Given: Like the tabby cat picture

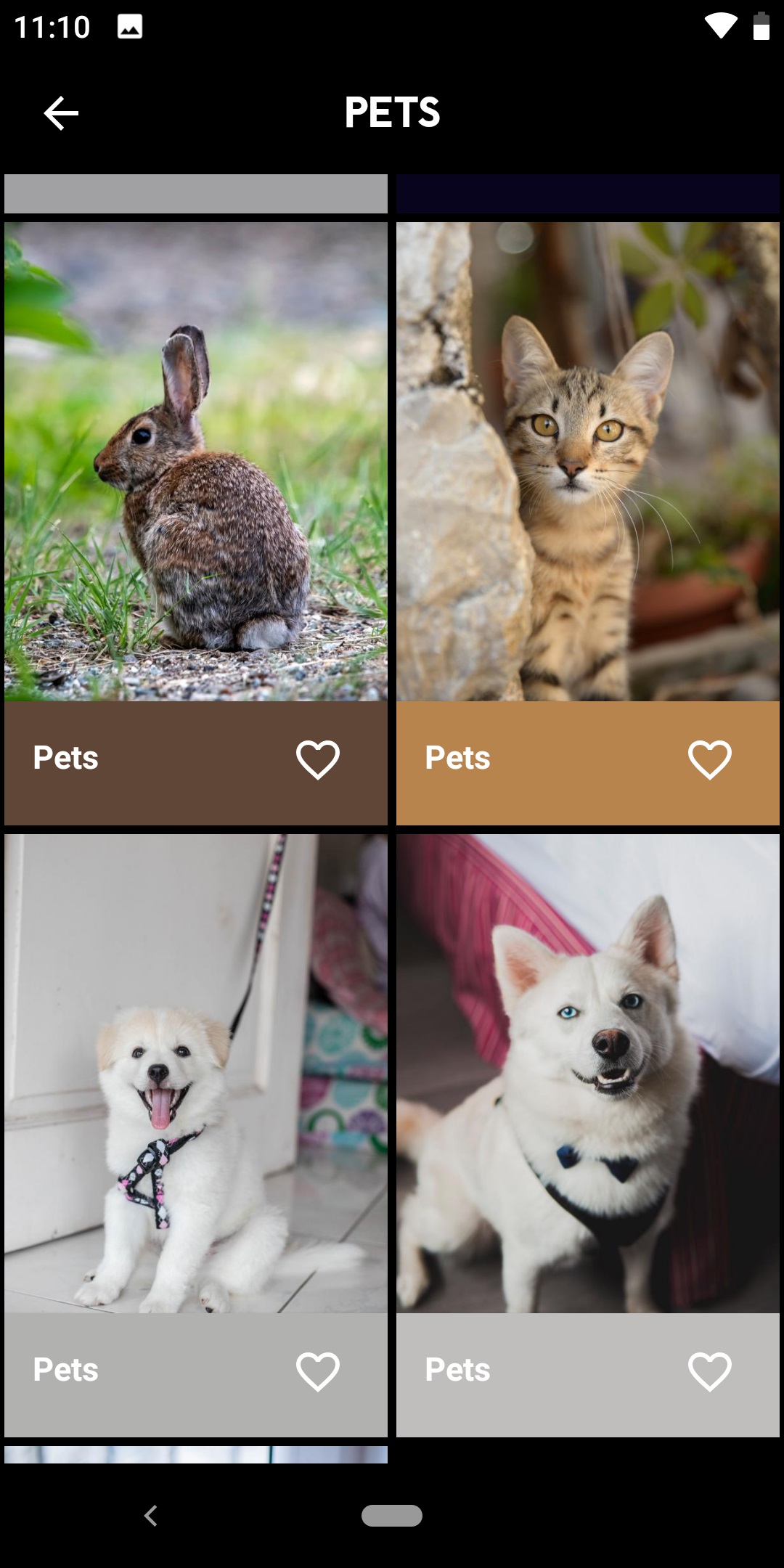Looking at the screenshot, I should 710,759.
